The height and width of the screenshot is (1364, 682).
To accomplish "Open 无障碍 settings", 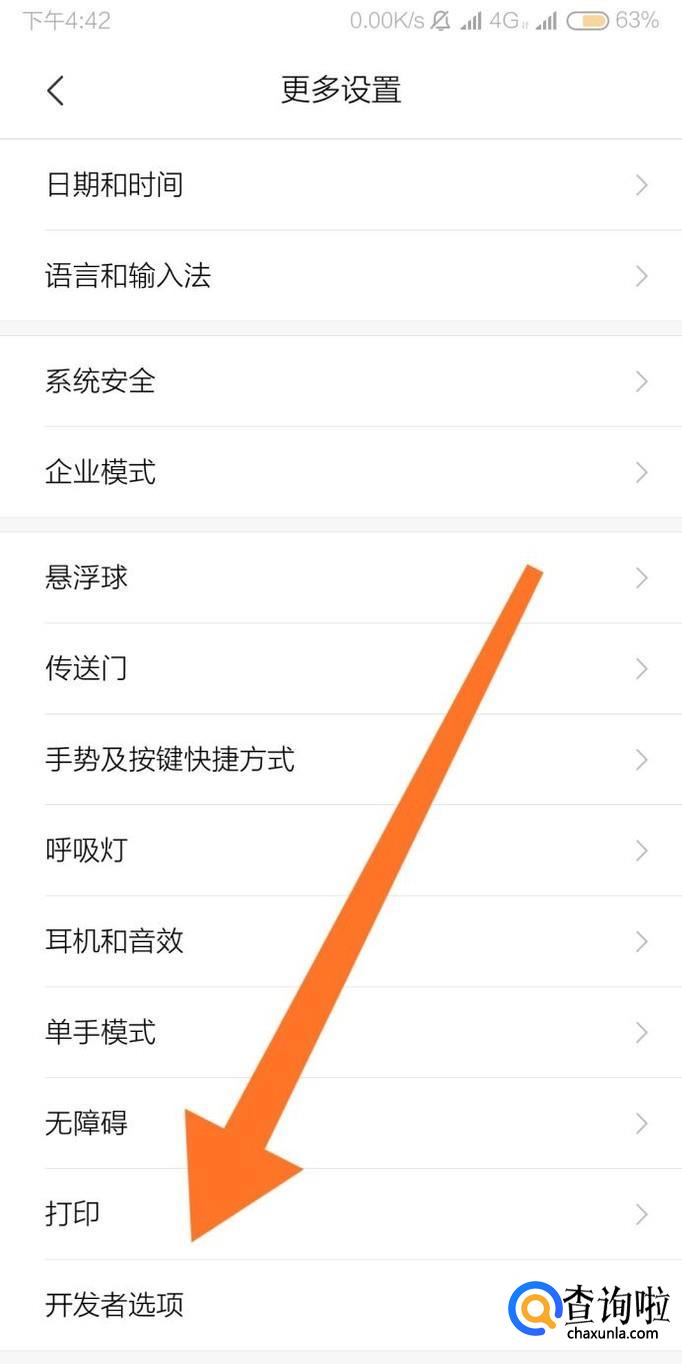I will point(341,1124).
